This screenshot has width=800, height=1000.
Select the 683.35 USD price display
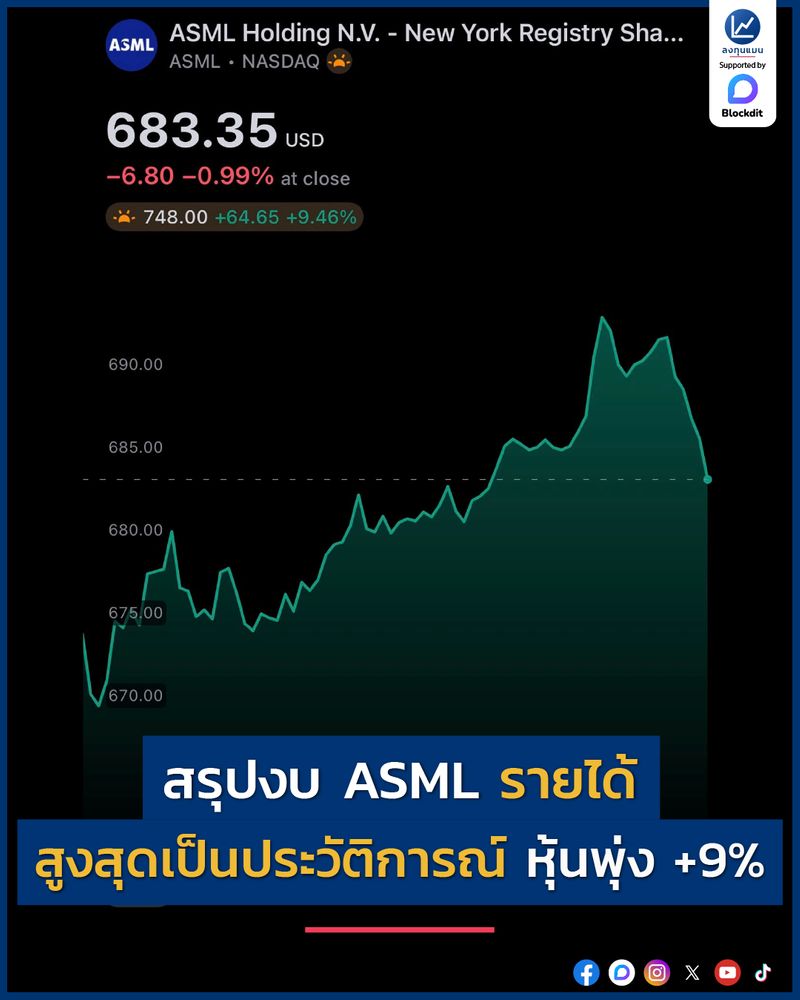click(200, 130)
